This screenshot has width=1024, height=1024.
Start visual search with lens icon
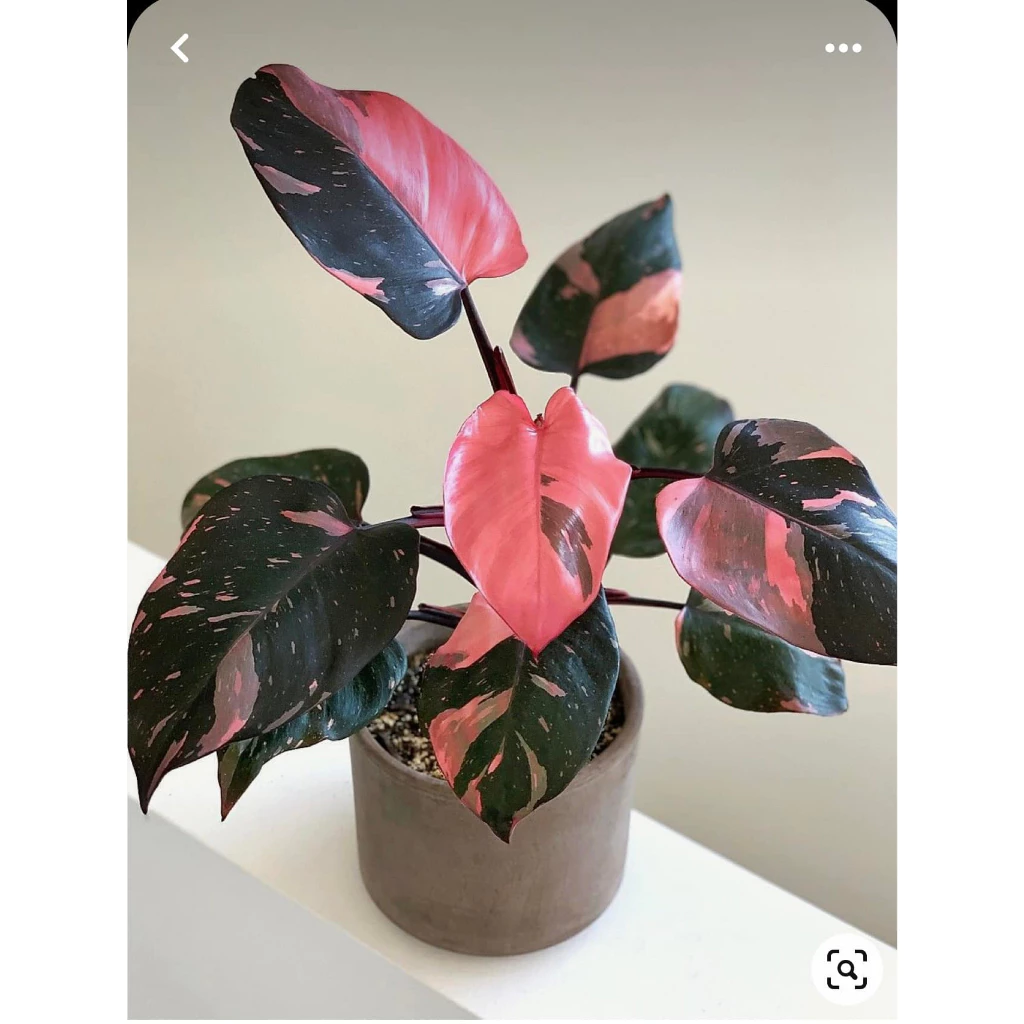coord(846,968)
